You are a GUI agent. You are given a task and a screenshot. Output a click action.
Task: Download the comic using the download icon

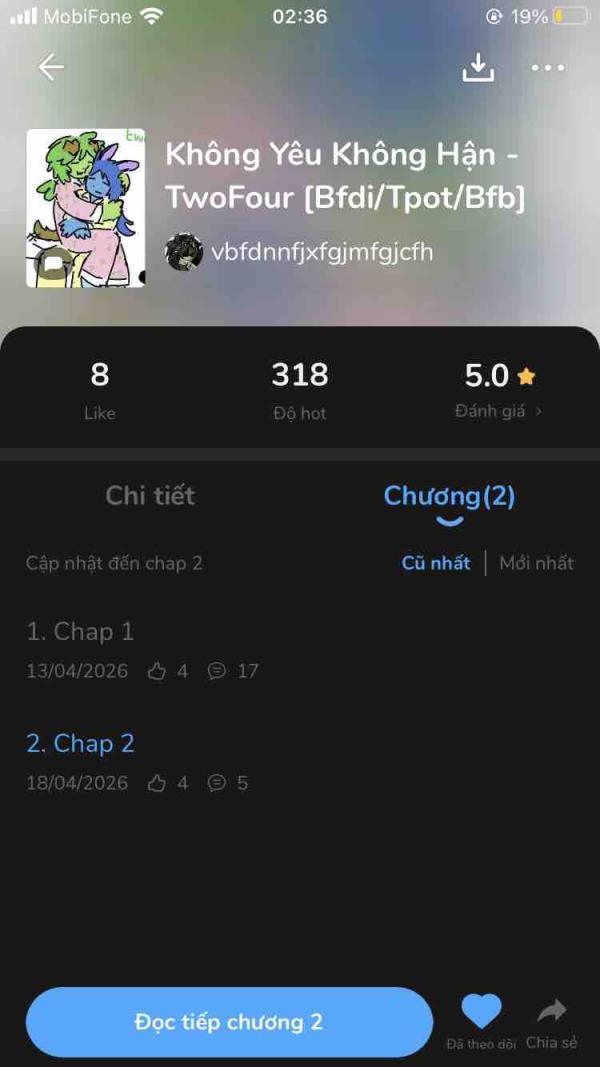tap(478, 67)
